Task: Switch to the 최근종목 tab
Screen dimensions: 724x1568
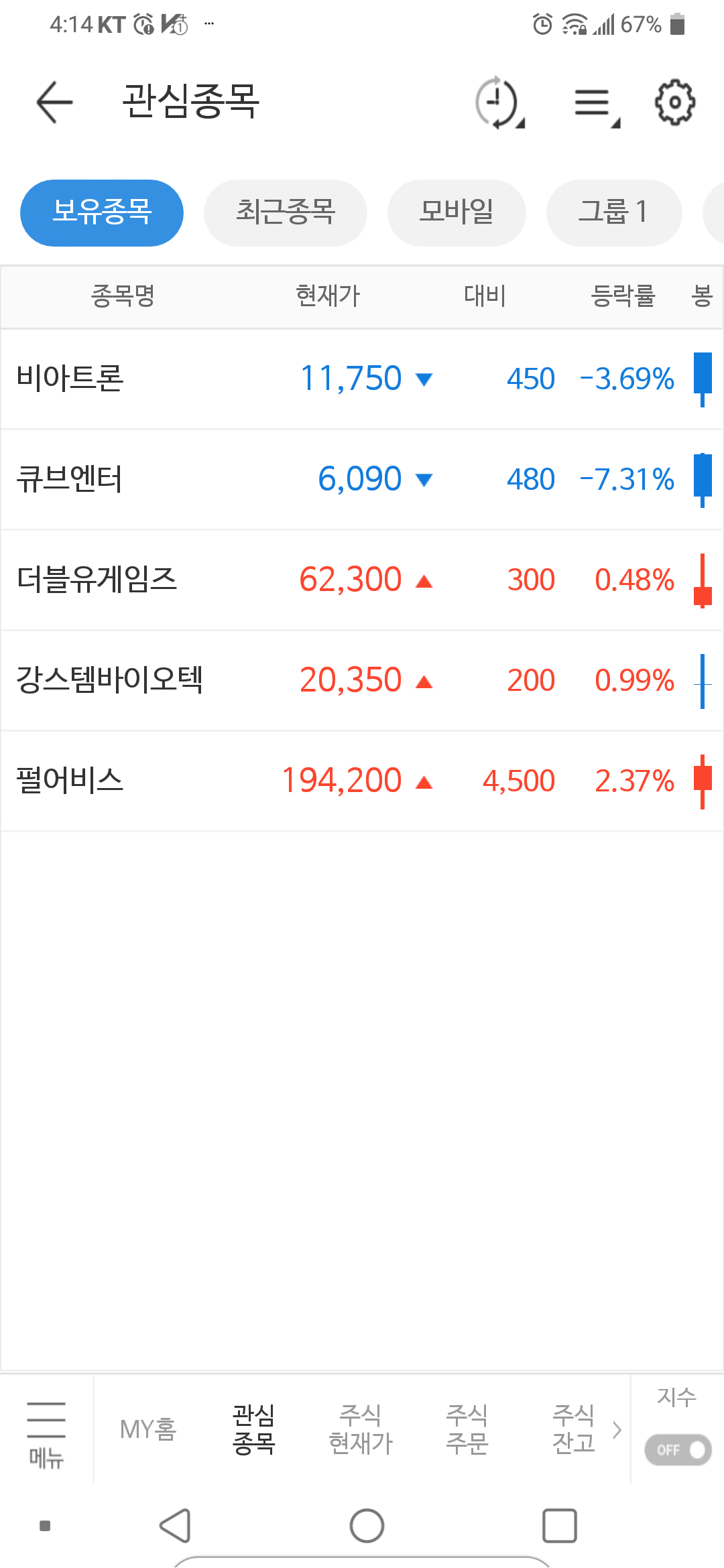Action: click(x=285, y=212)
